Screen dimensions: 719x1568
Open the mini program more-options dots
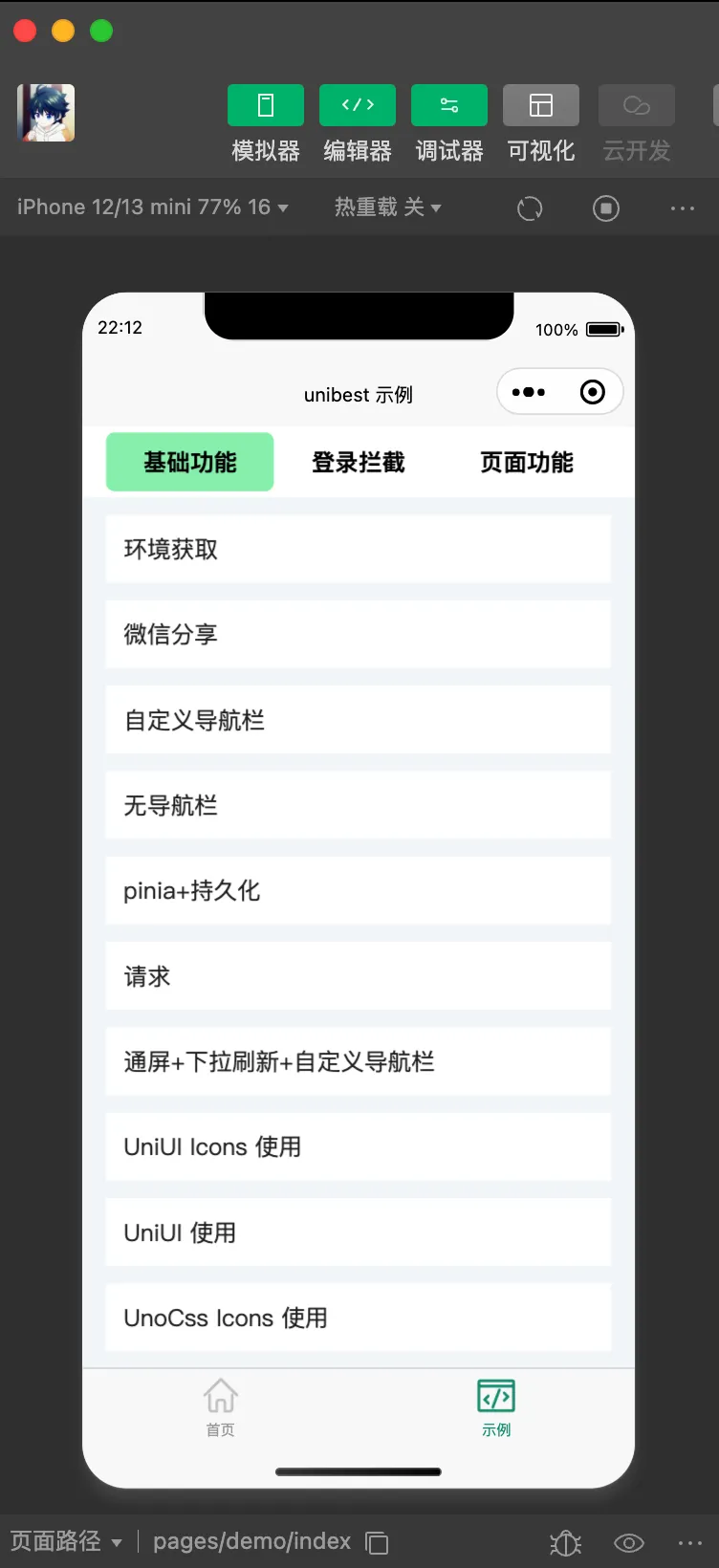529,392
